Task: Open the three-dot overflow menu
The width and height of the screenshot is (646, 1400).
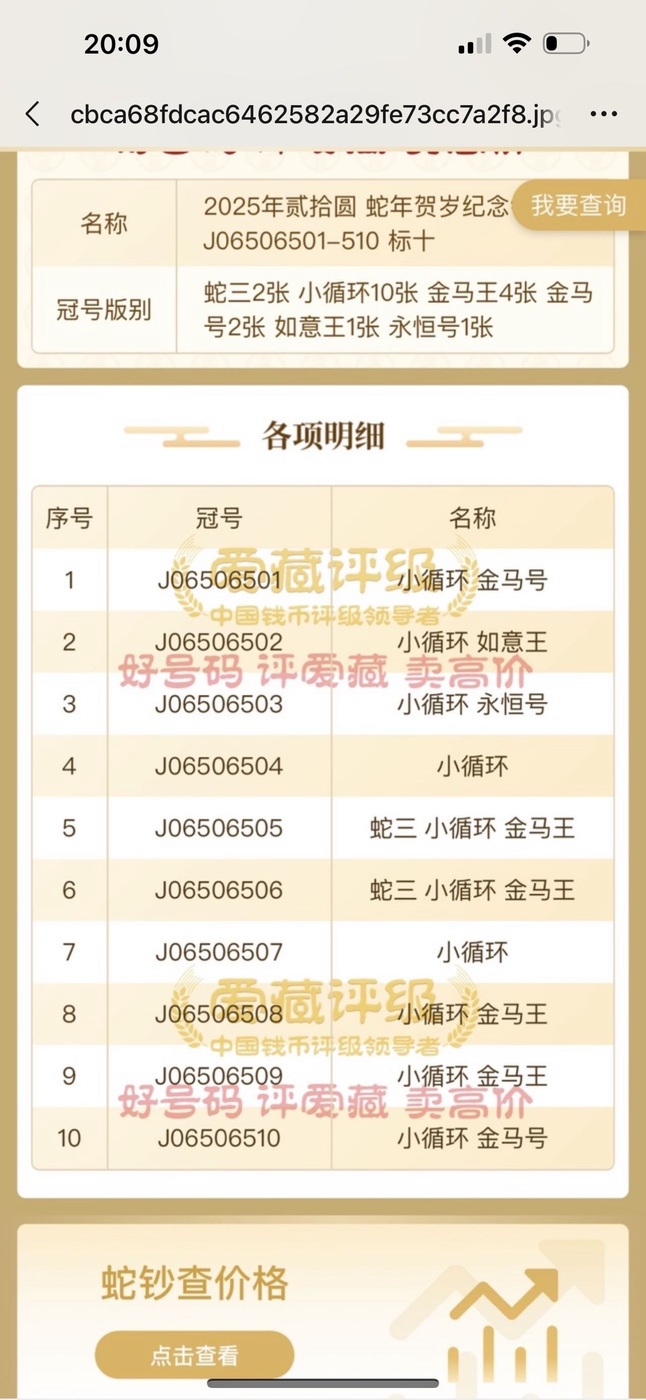Action: (x=604, y=114)
